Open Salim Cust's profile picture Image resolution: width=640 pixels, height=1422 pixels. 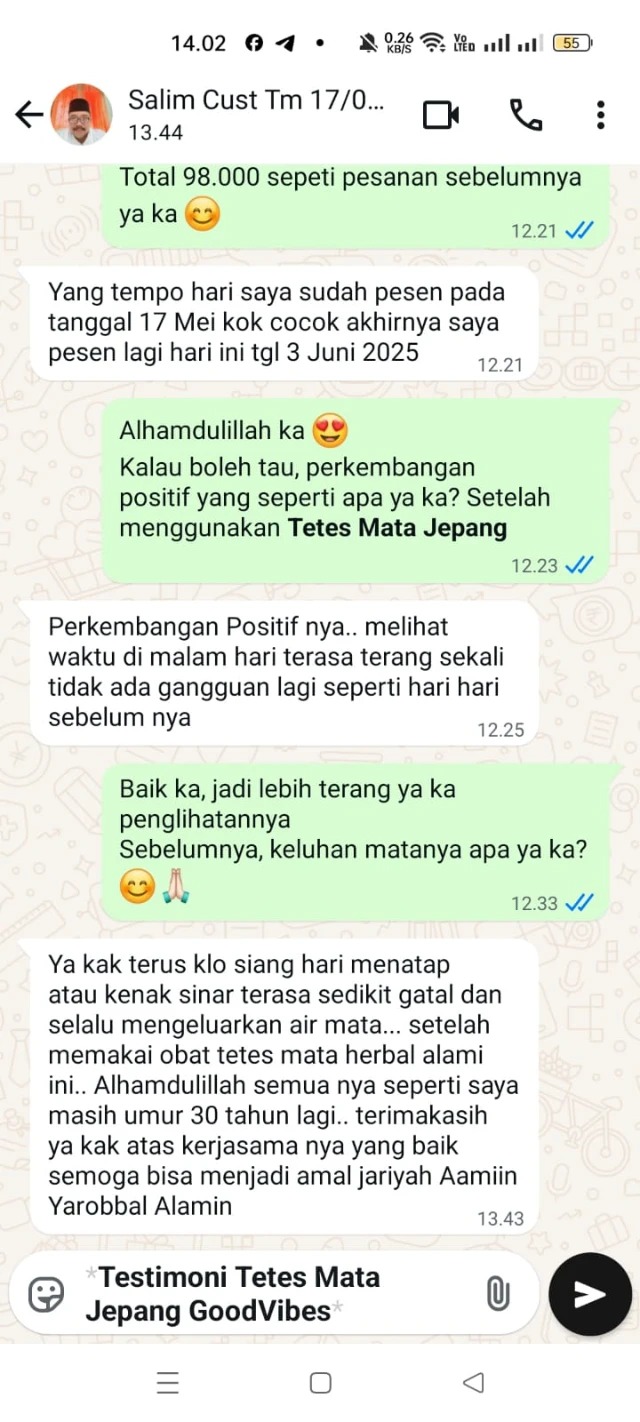tap(81, 115)
